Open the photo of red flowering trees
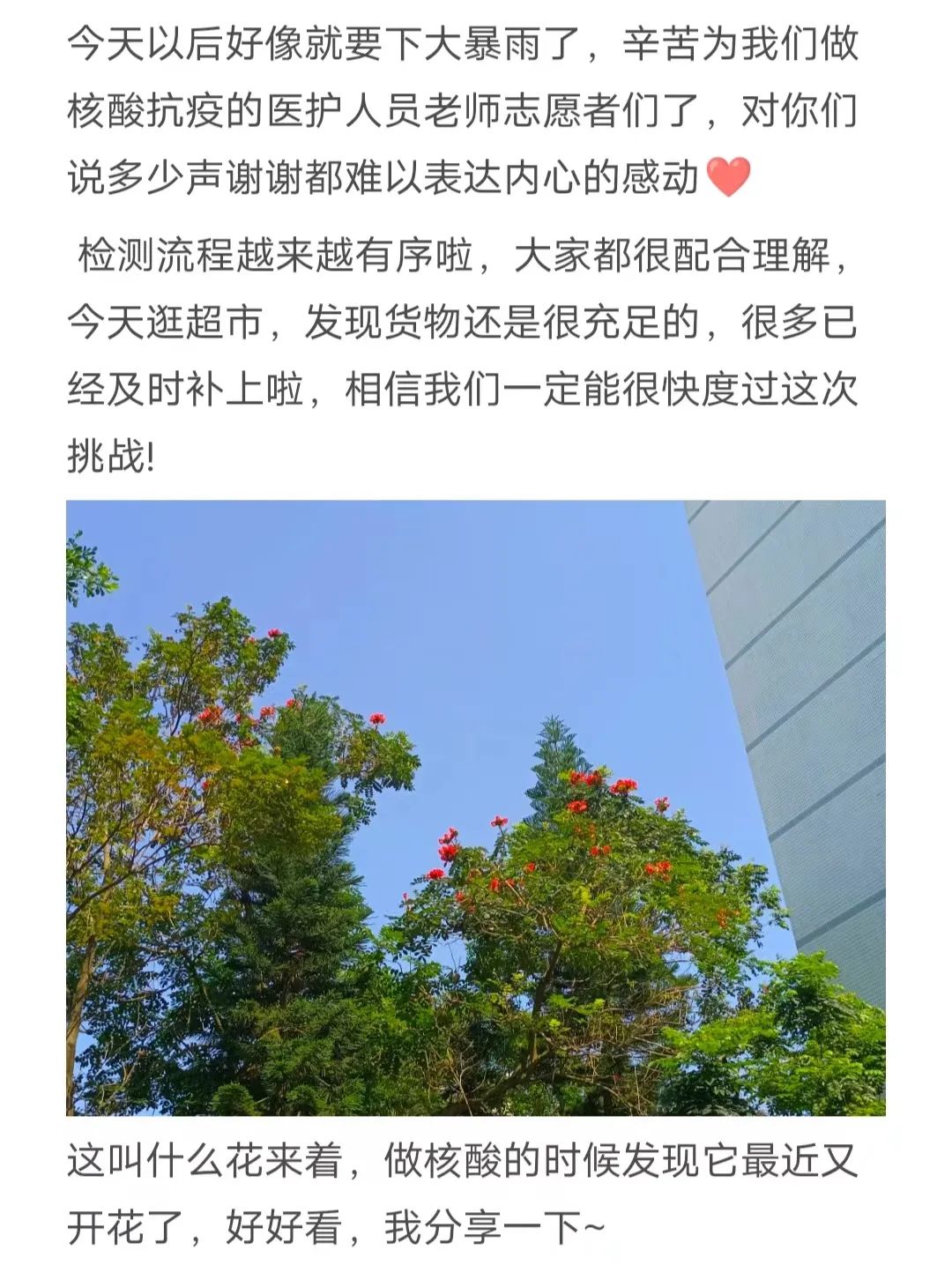 (476, 807)
